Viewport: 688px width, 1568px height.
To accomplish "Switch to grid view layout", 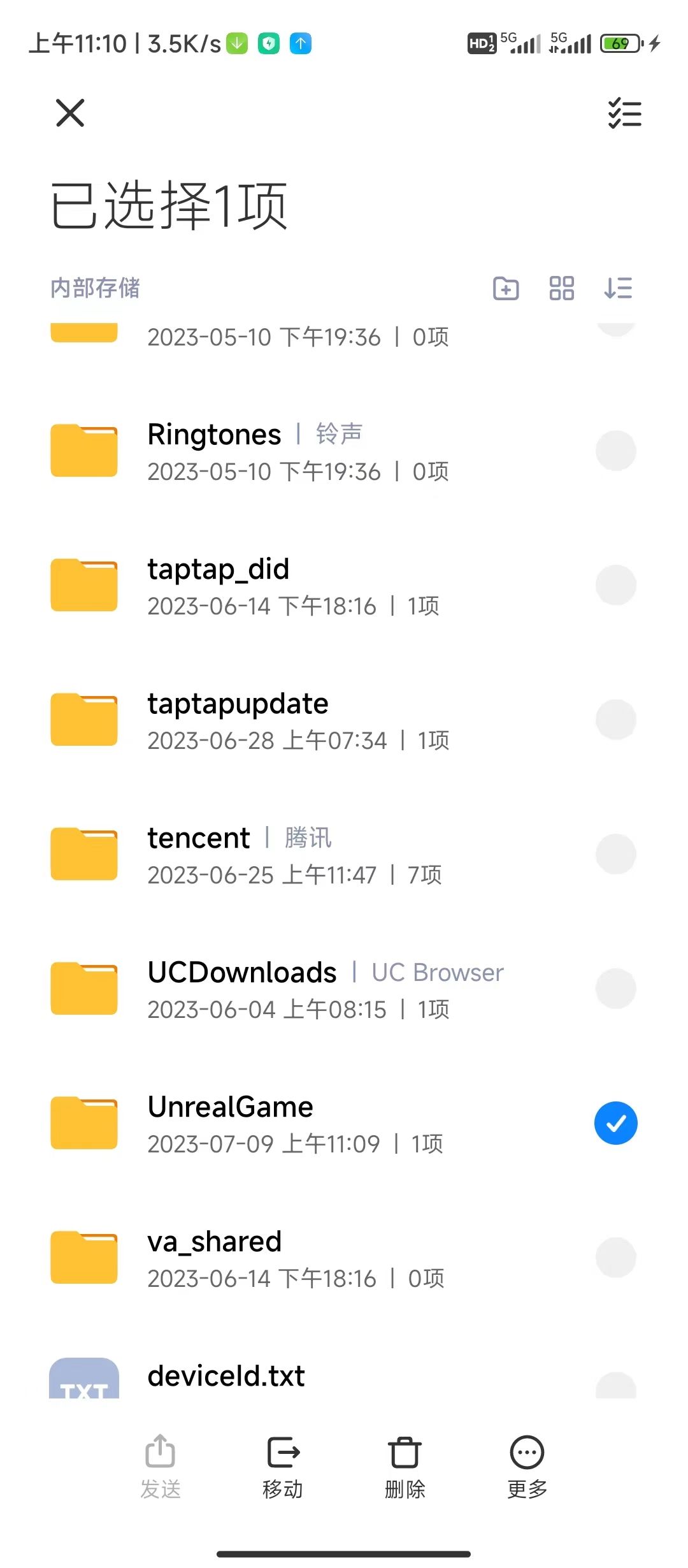I will (561, 289).
